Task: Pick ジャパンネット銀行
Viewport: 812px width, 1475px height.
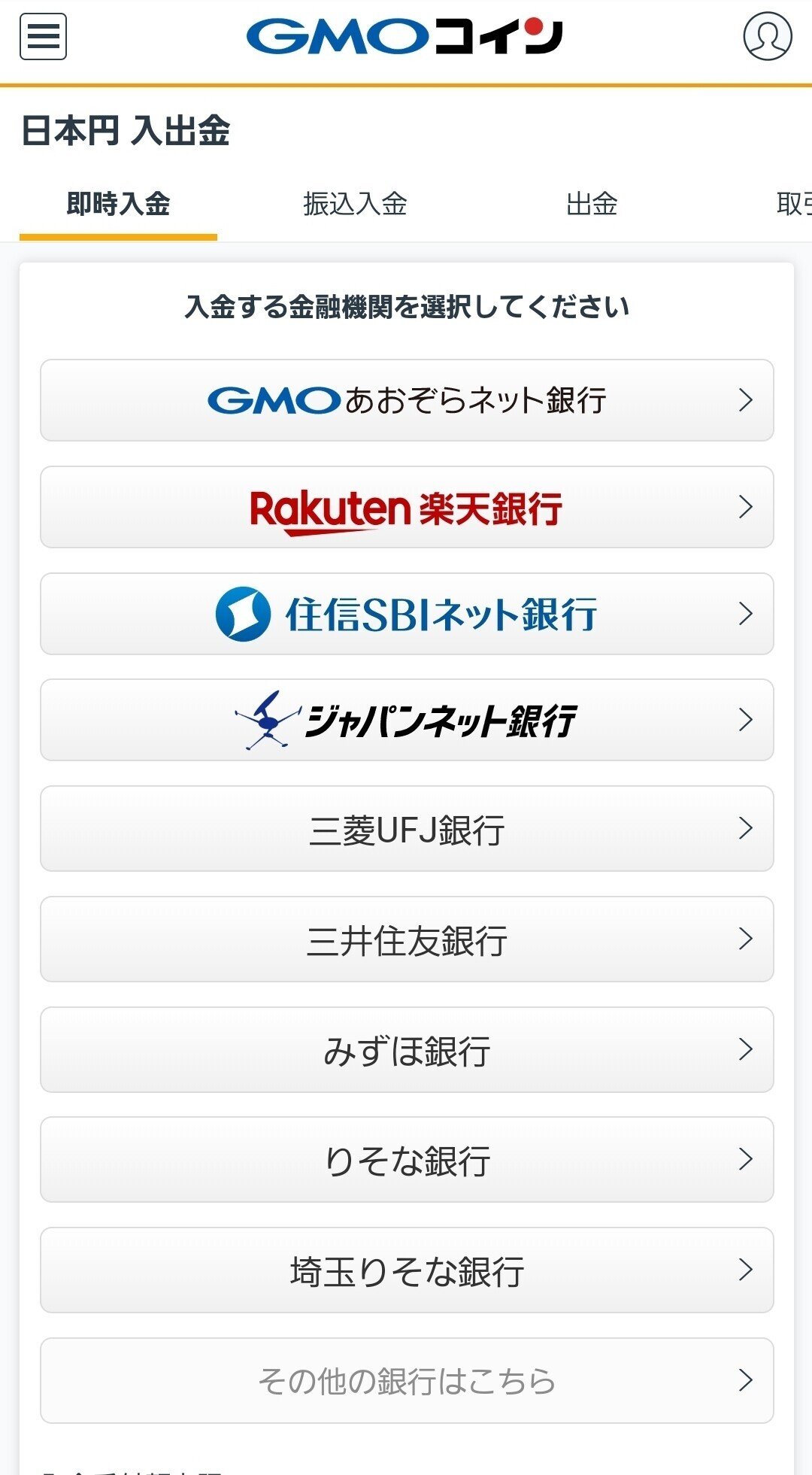Action: coord(407,720)
